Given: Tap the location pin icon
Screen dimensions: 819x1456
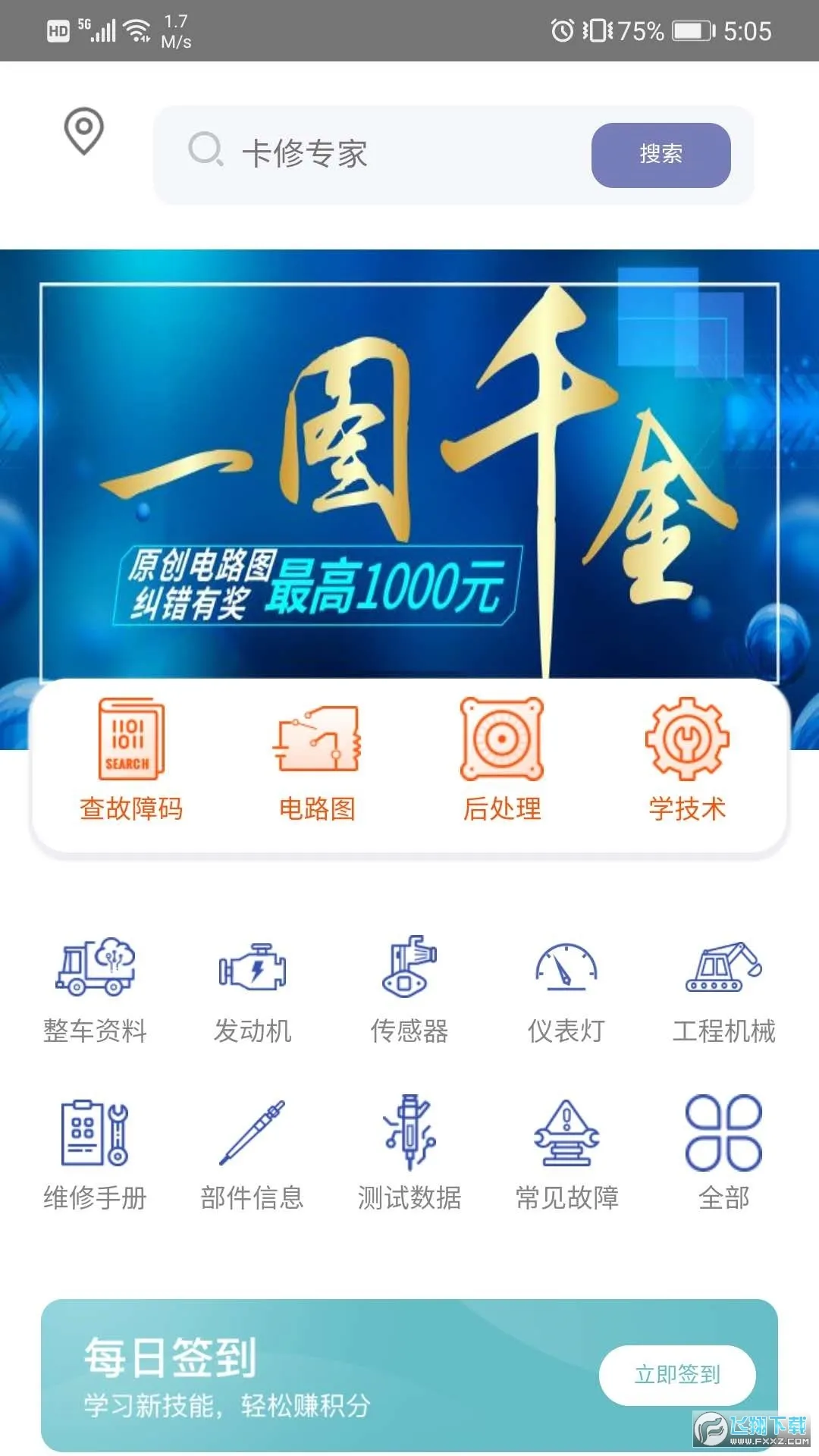Looking at the screenshot, I should 83,130.
